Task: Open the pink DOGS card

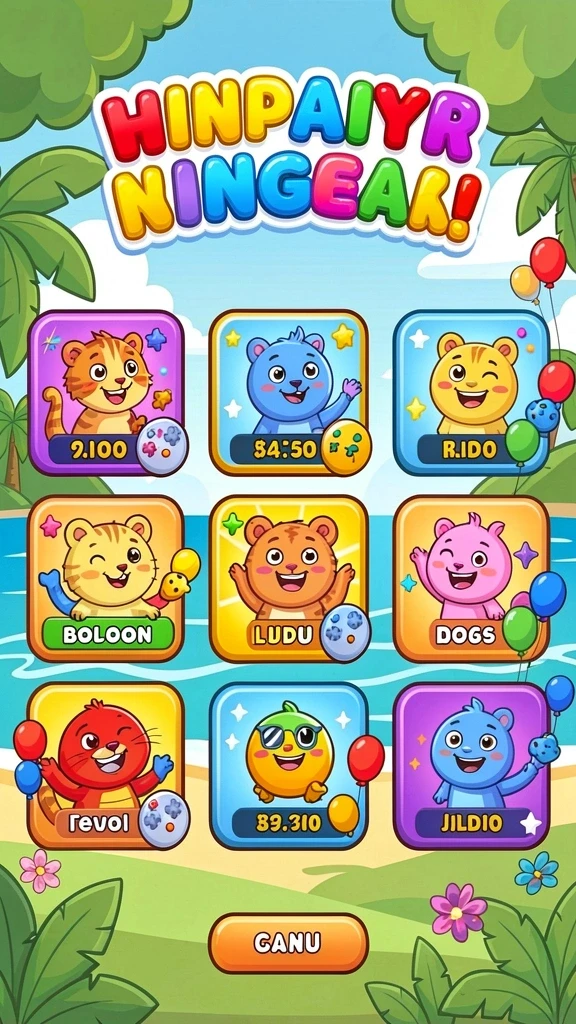Action: click(471, 579)
